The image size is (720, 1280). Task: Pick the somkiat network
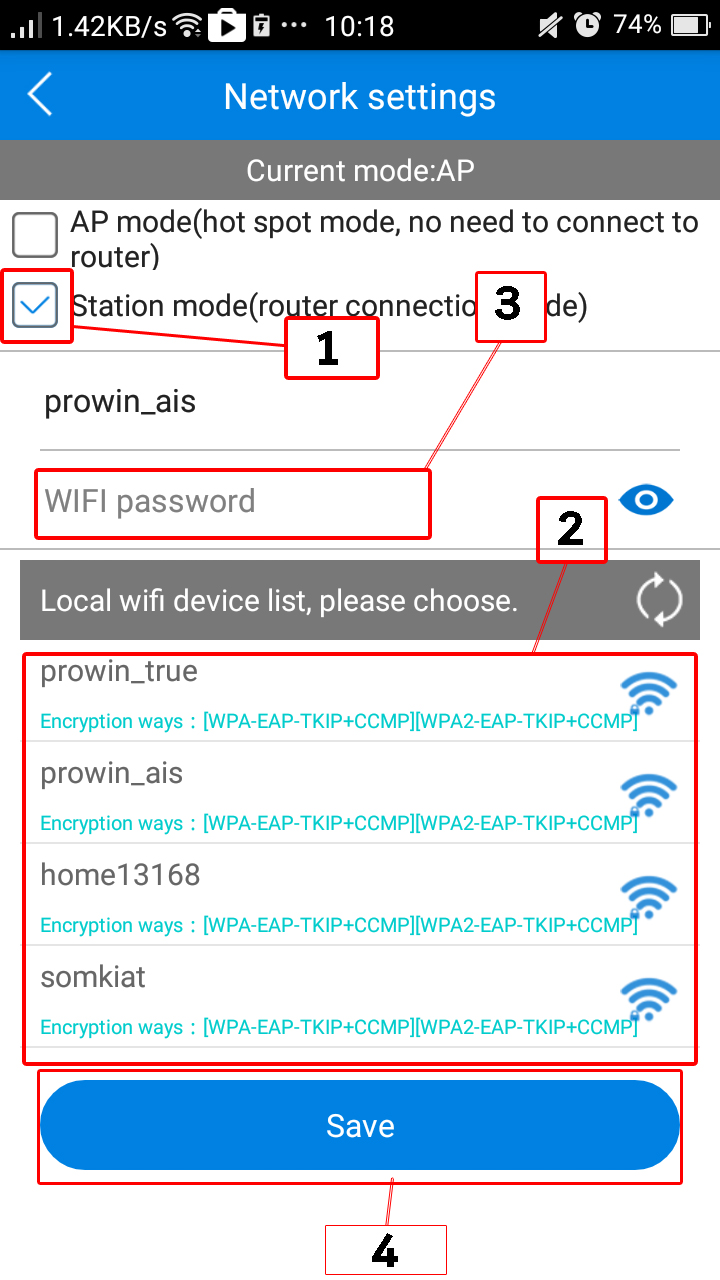[360, 996]
